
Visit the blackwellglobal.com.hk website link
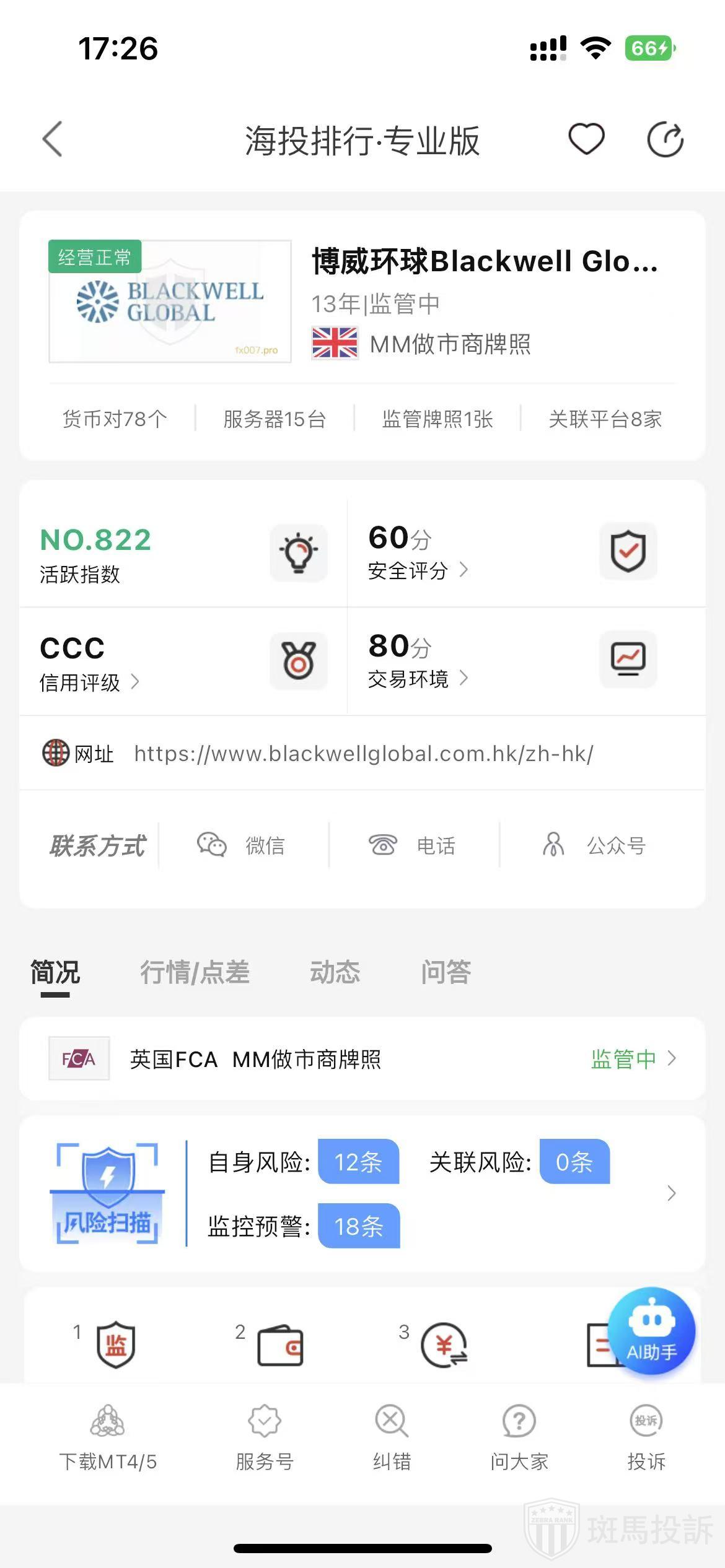(x=364, y=754)
